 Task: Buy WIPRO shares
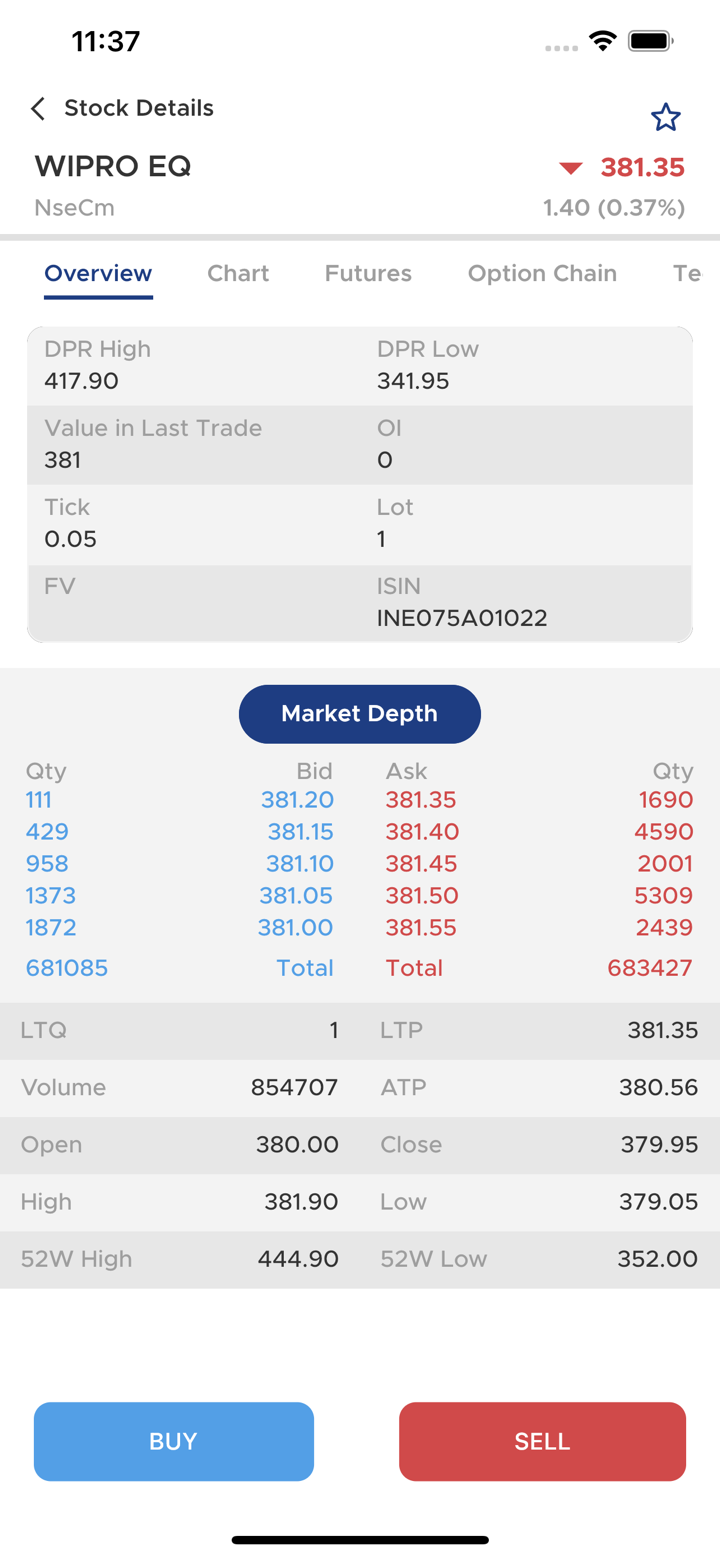[174, 1441]
